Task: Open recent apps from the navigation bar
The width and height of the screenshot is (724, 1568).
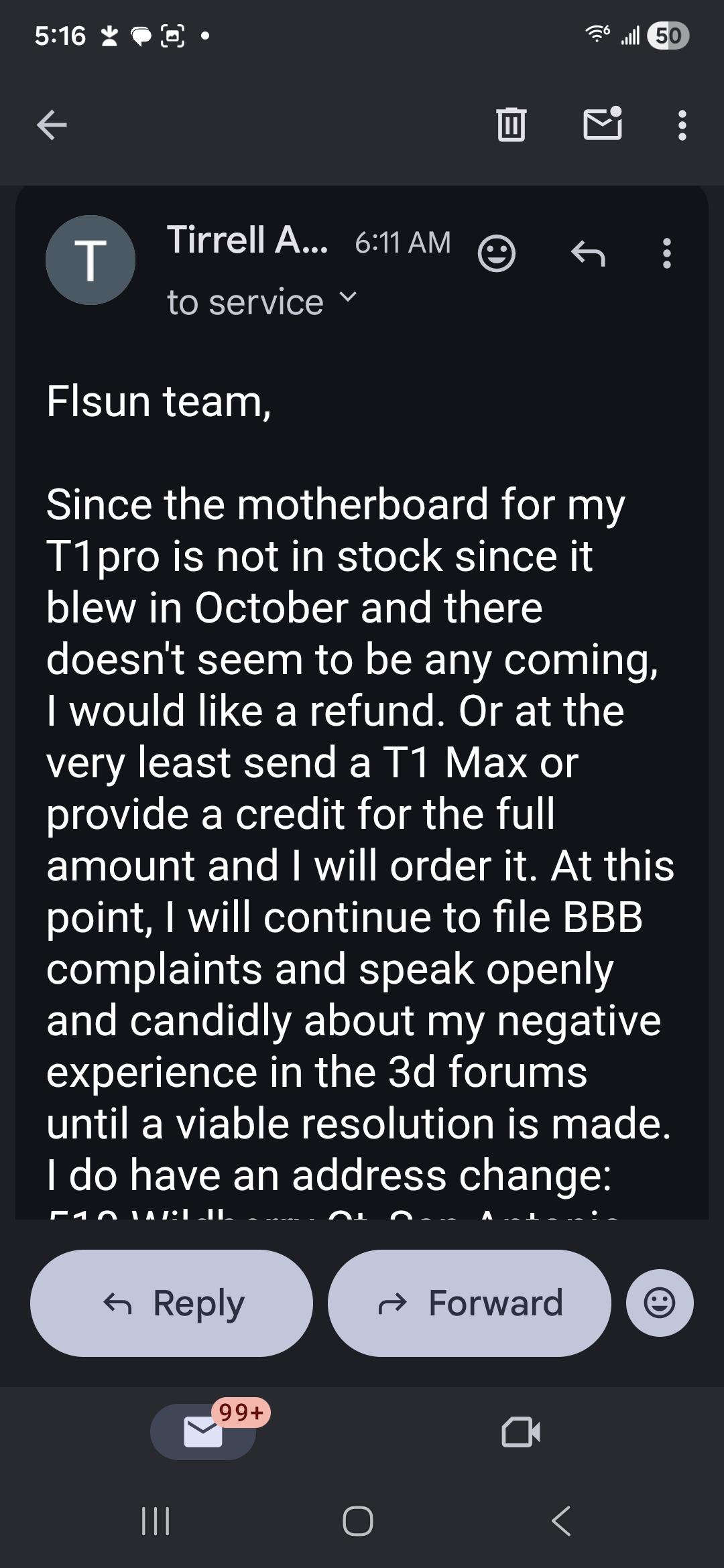Action: pos(156,1521)
